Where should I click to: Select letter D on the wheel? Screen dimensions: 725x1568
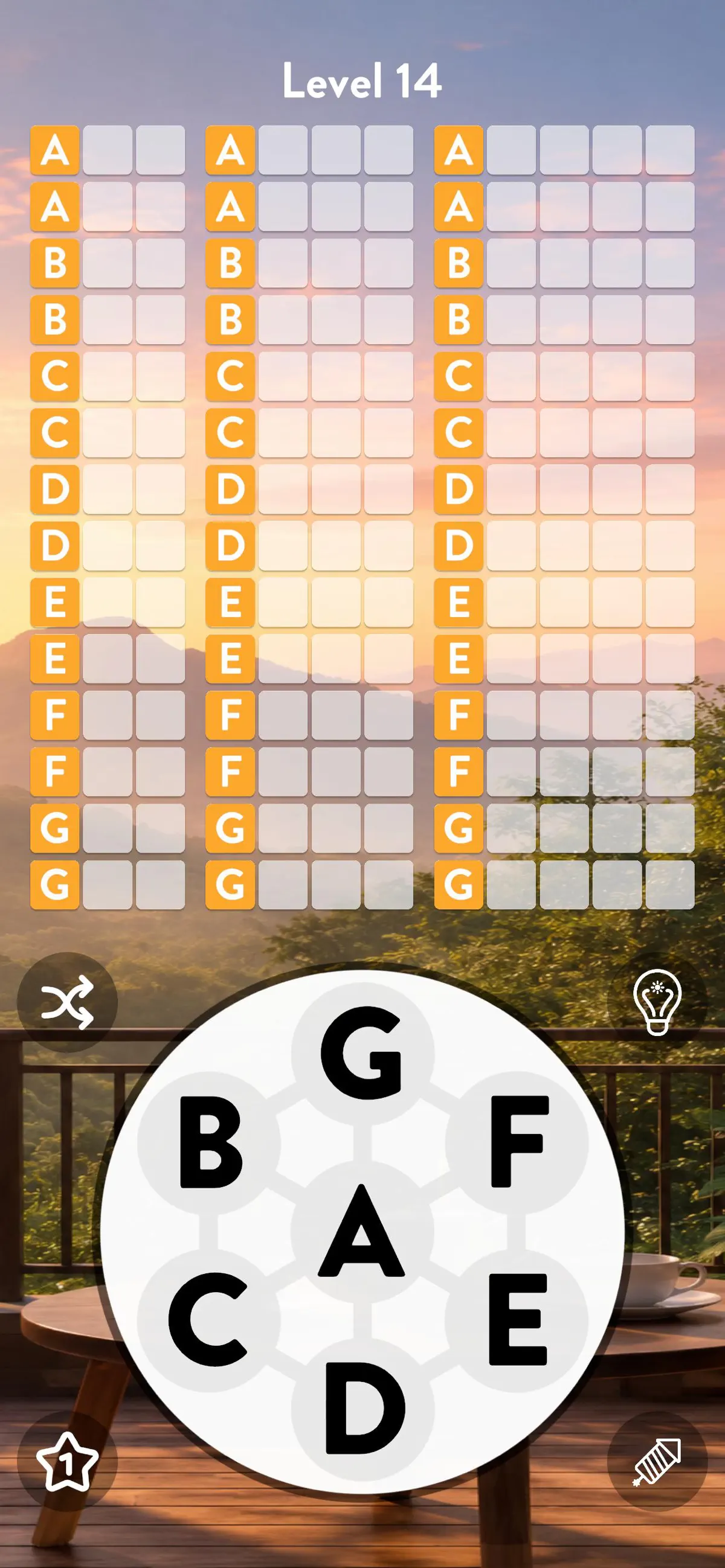click(x=362, y=1409)
